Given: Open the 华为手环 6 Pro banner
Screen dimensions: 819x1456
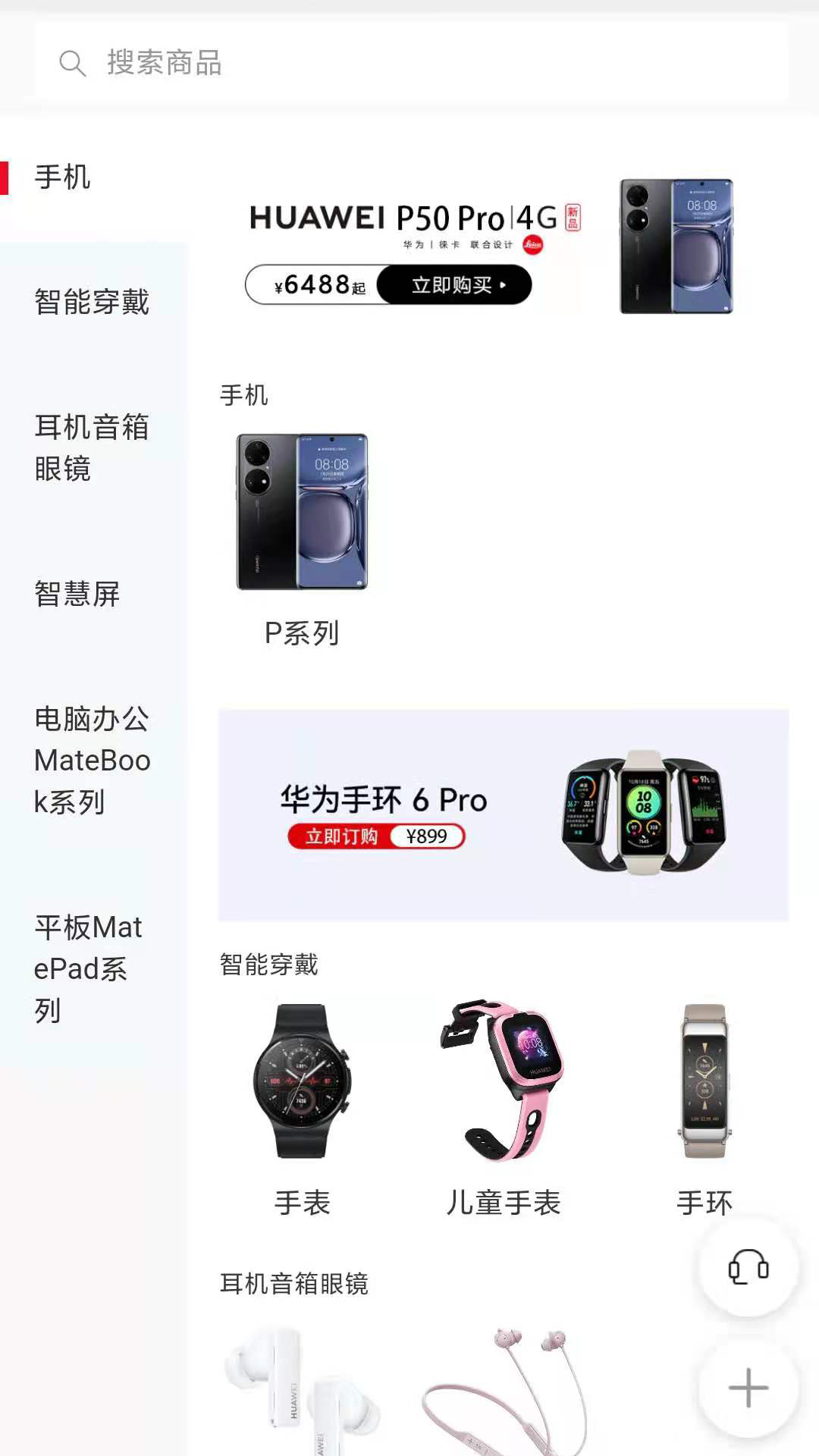Looking at the screenshot, I should (x=503, y=815).
